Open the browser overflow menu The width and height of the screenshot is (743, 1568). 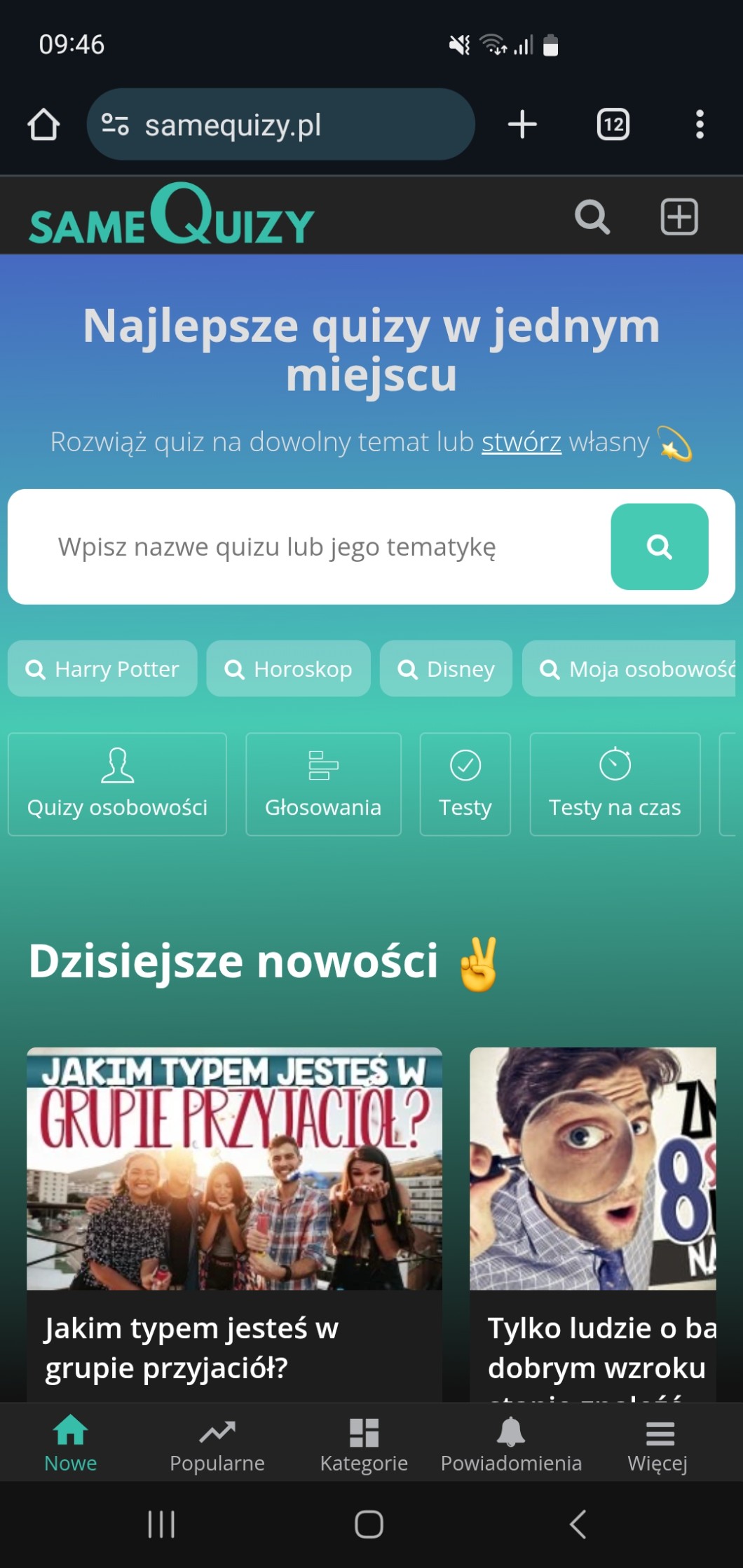tap(699, 125)
